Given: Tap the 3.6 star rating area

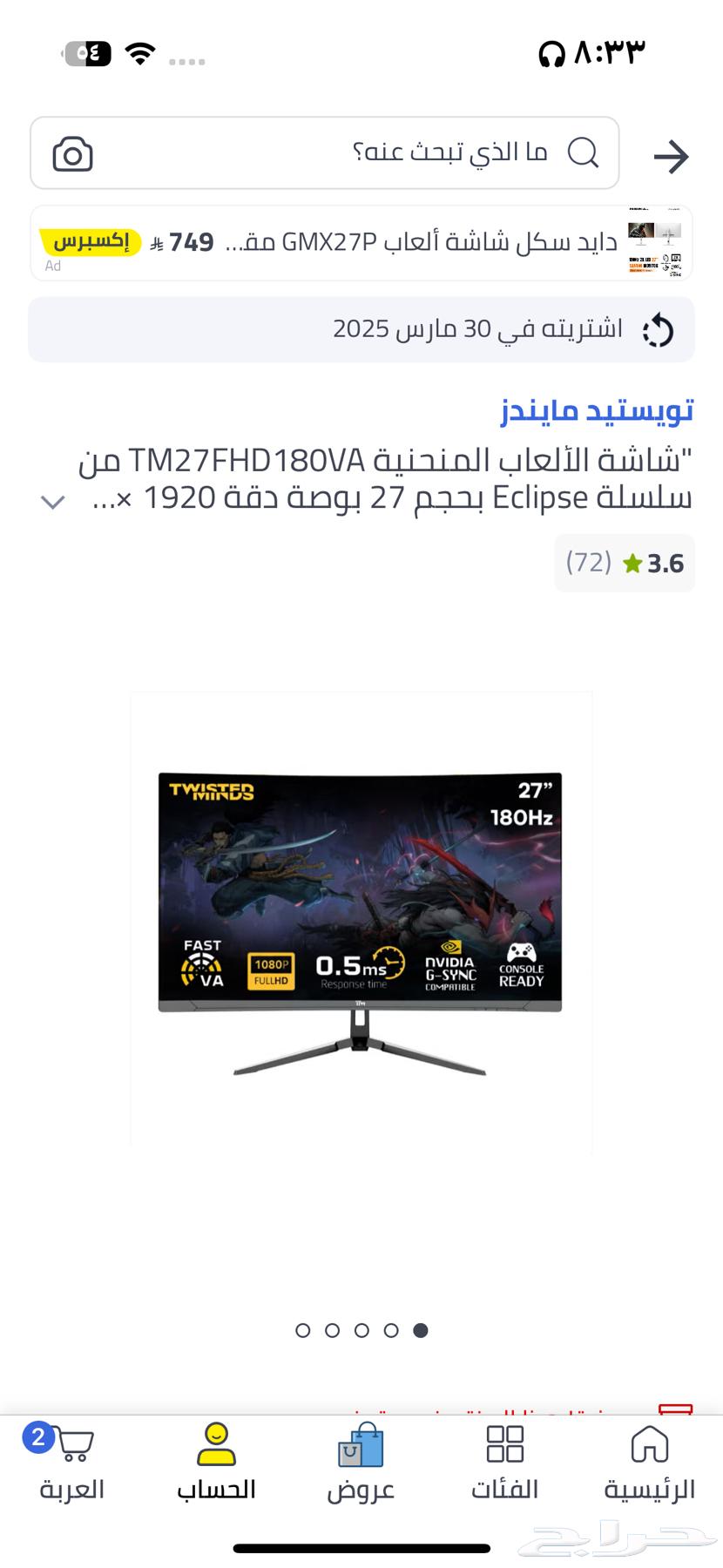Looking at the screenshot, I should [624, 563].
